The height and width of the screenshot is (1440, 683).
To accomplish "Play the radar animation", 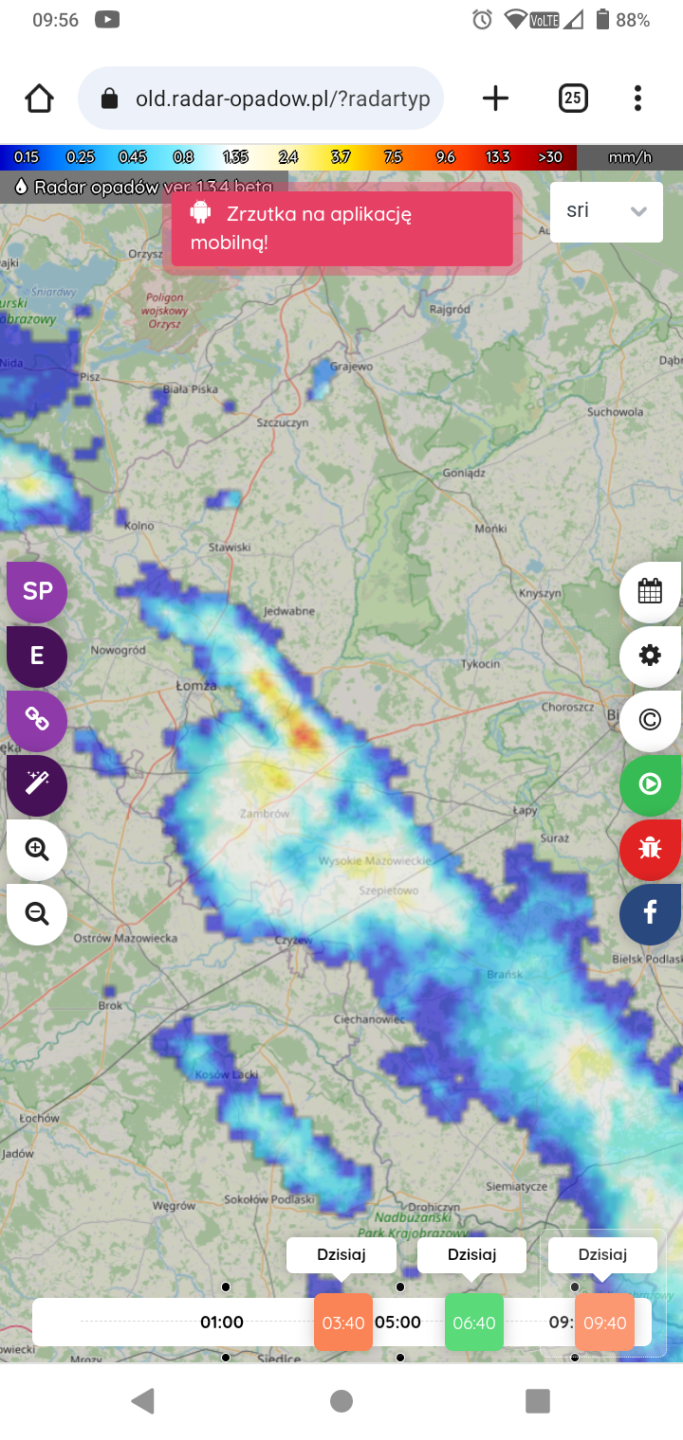I will (x=650, y=785).
